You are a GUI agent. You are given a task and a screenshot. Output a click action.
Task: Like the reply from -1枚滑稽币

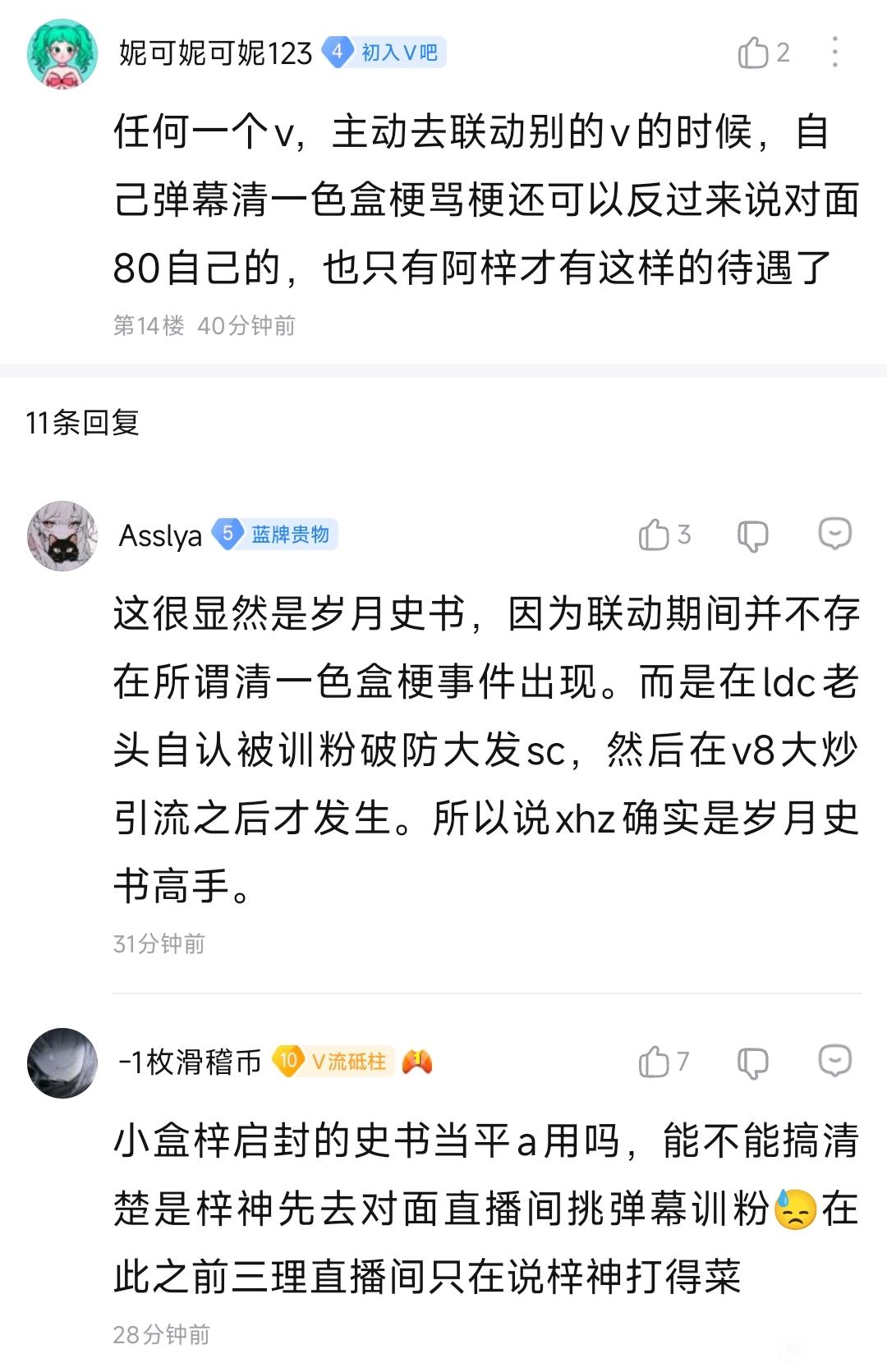click(x=655, y=1062)
